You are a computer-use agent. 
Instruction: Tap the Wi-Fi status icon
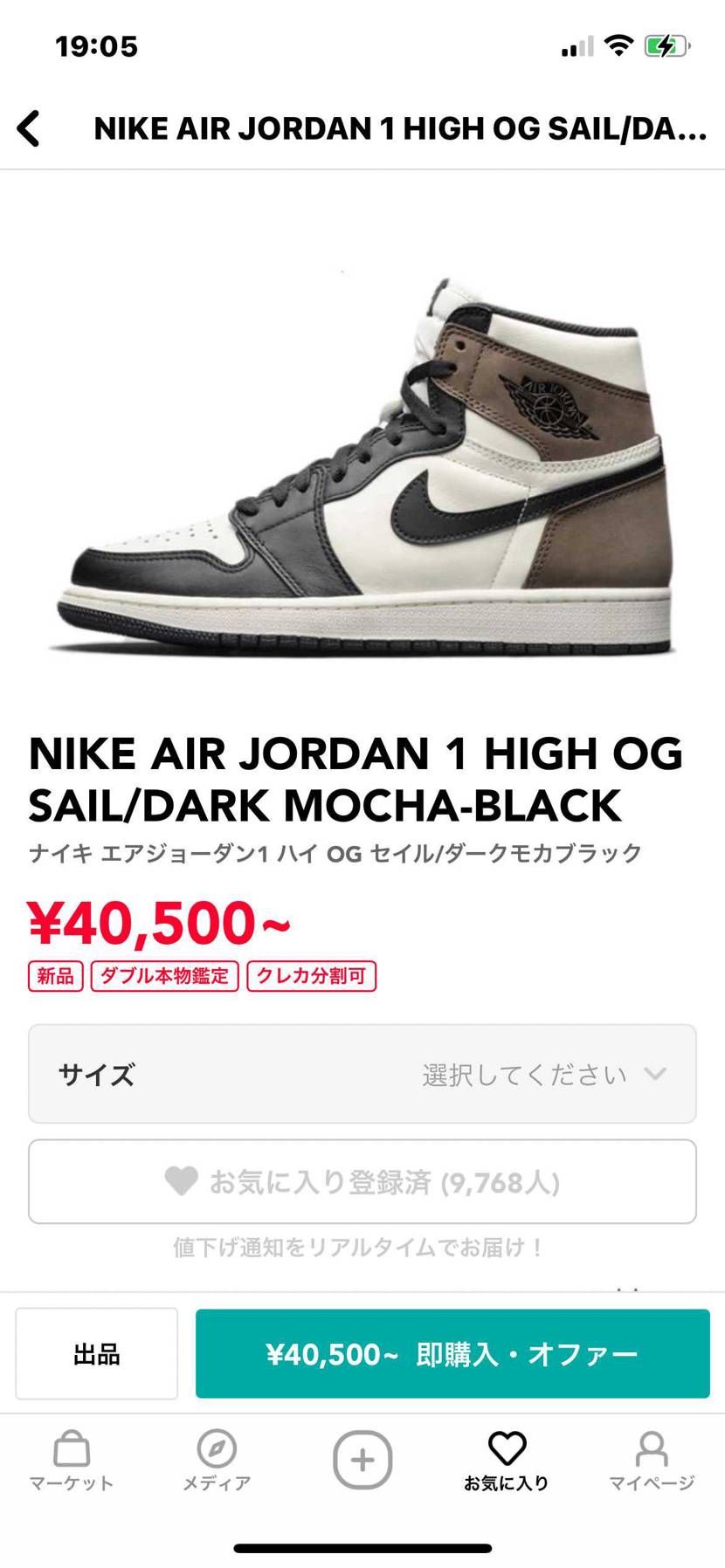pyautogui.click(x=617, y=45)
